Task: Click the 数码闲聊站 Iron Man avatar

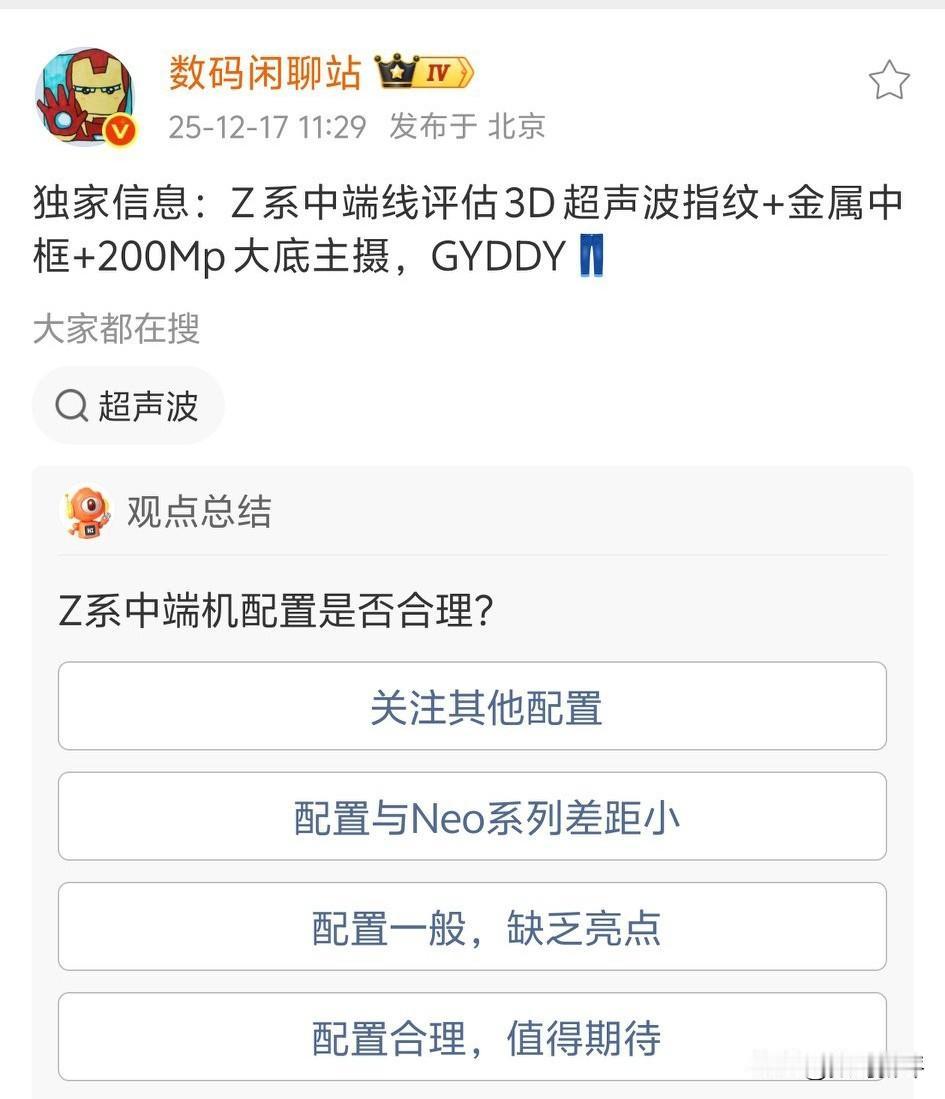Action: pos(86,88)
